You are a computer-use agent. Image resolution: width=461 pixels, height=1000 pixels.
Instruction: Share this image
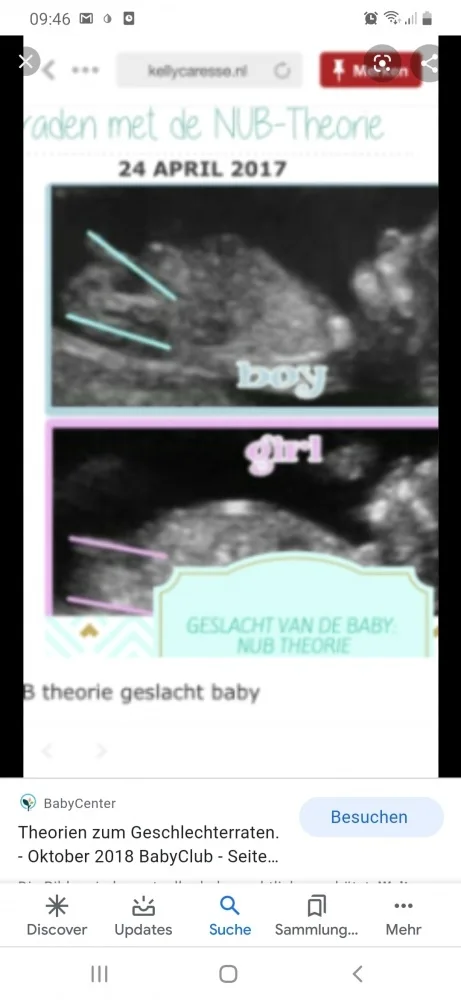pos(431,62)
